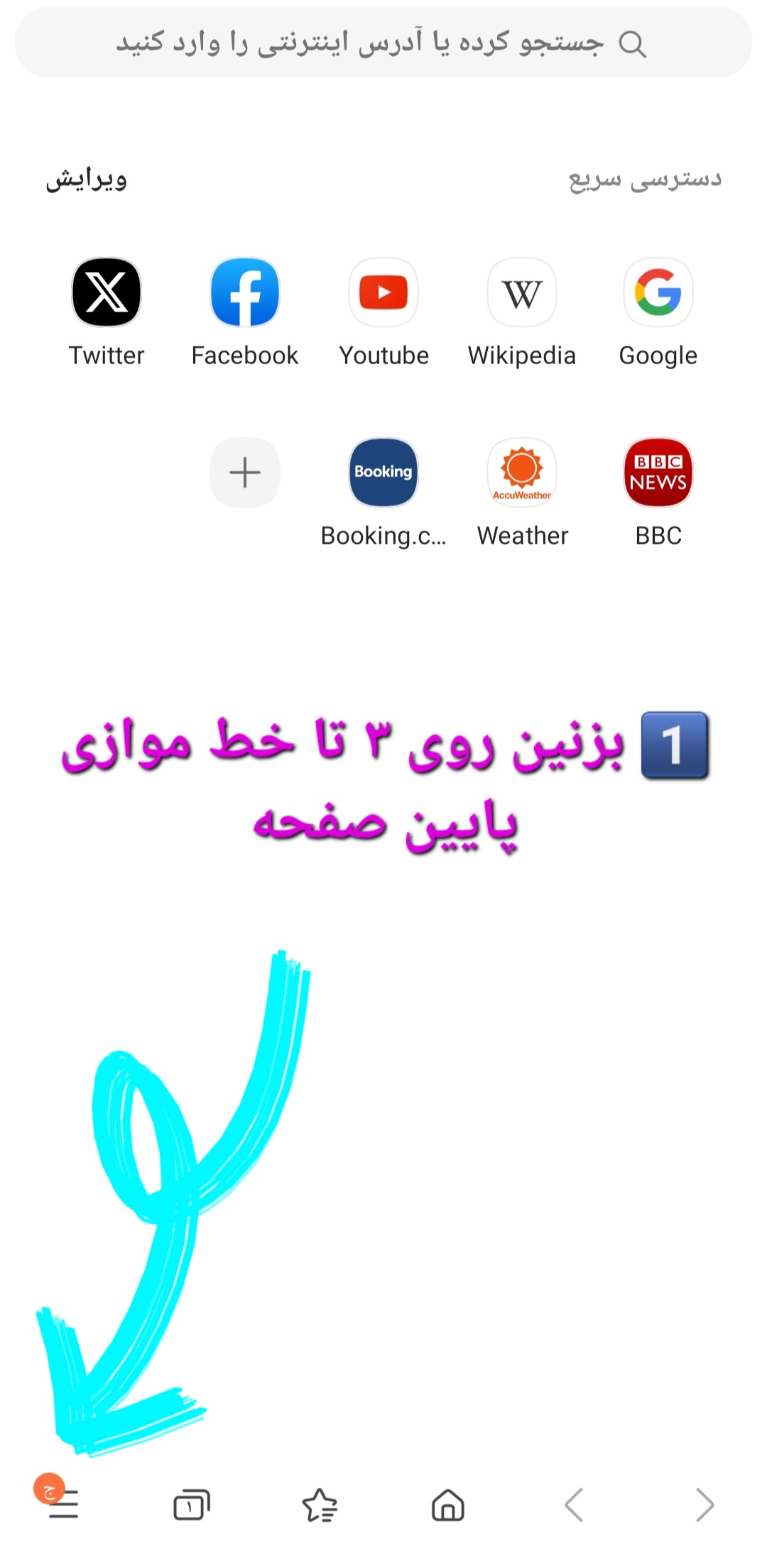
Task: Navigate back to previous page
Action: click(575, 1504)
